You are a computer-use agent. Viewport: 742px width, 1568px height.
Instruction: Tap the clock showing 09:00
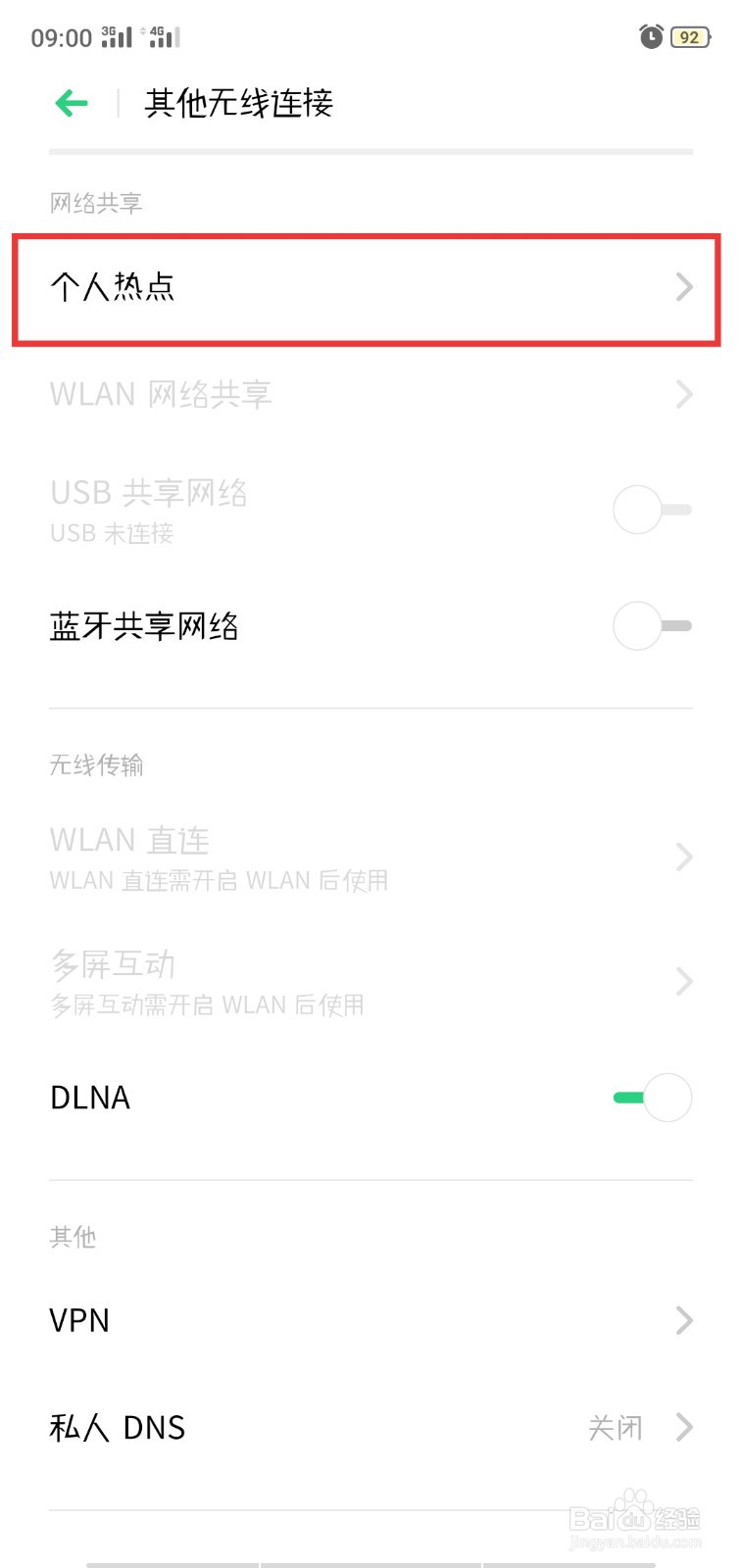[59, 36]
